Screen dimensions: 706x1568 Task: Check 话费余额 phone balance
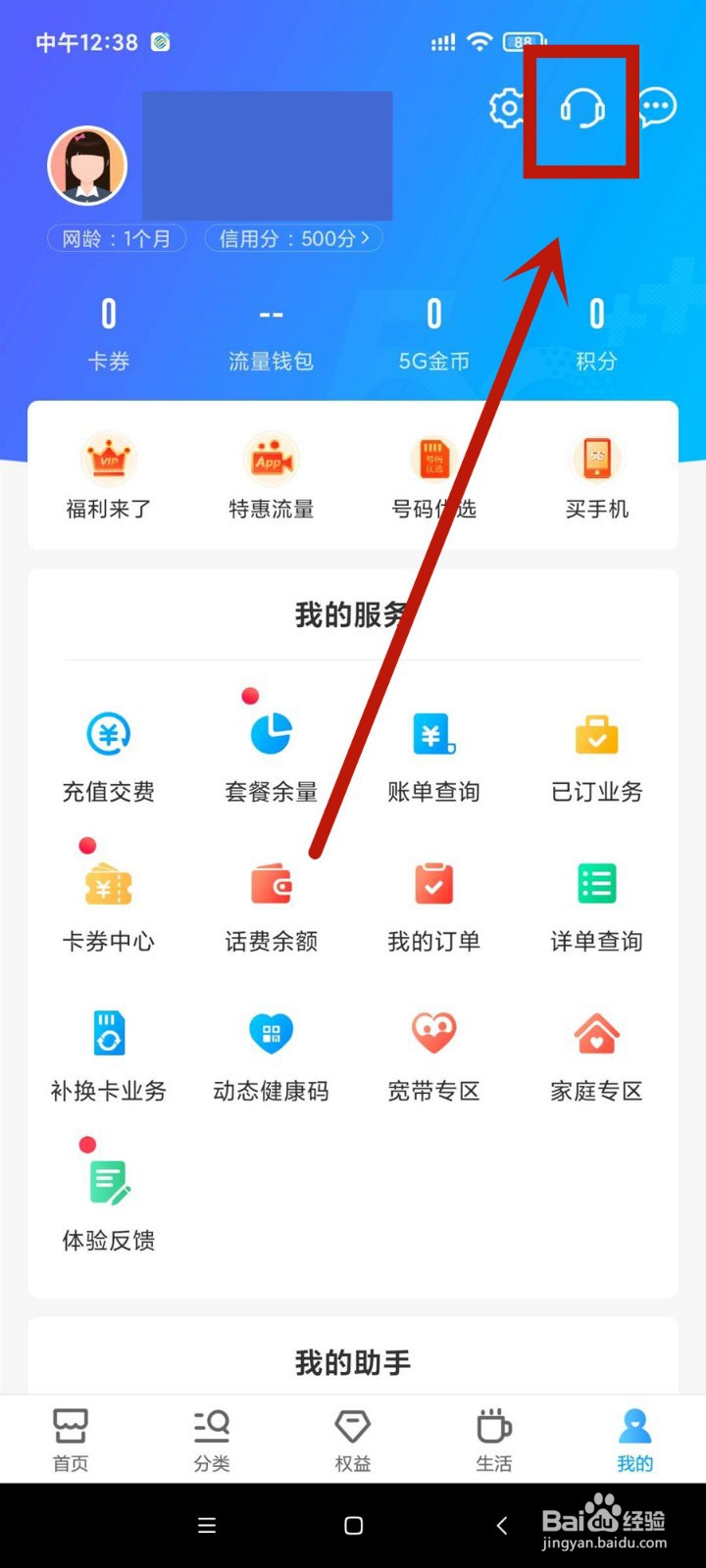[x=271, y=900]
